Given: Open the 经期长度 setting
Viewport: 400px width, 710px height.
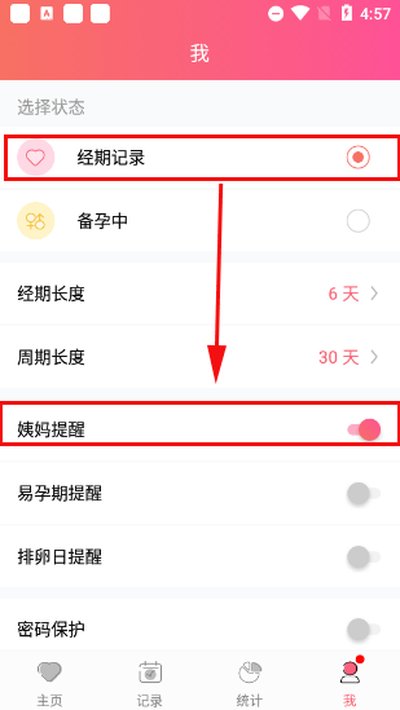Looking at the screenshot, I should (x=200, y=294).
